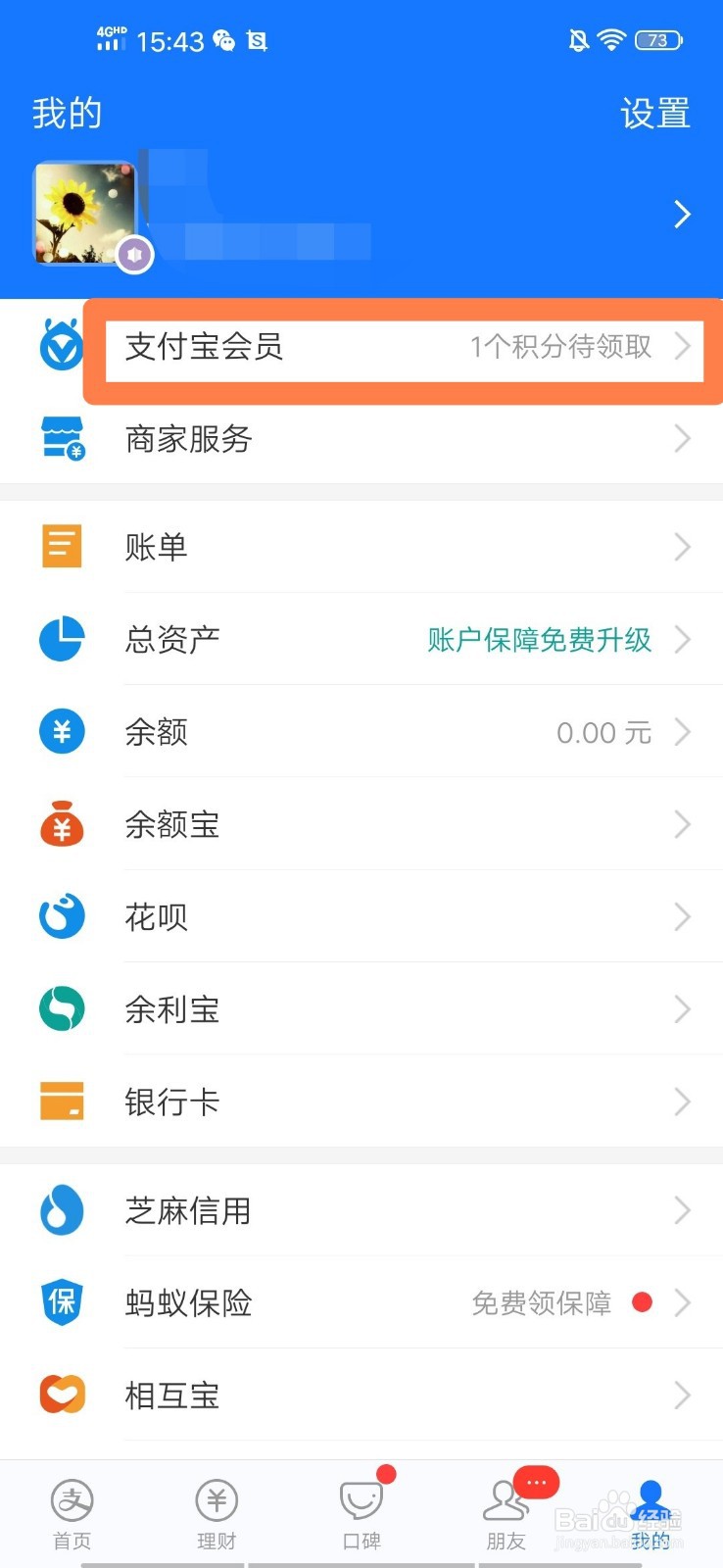This screenshot has height=1568, width=723.
Task: Expand the 余额 row via its chevron
Action: pyautogui.click(x=683, y=731)
